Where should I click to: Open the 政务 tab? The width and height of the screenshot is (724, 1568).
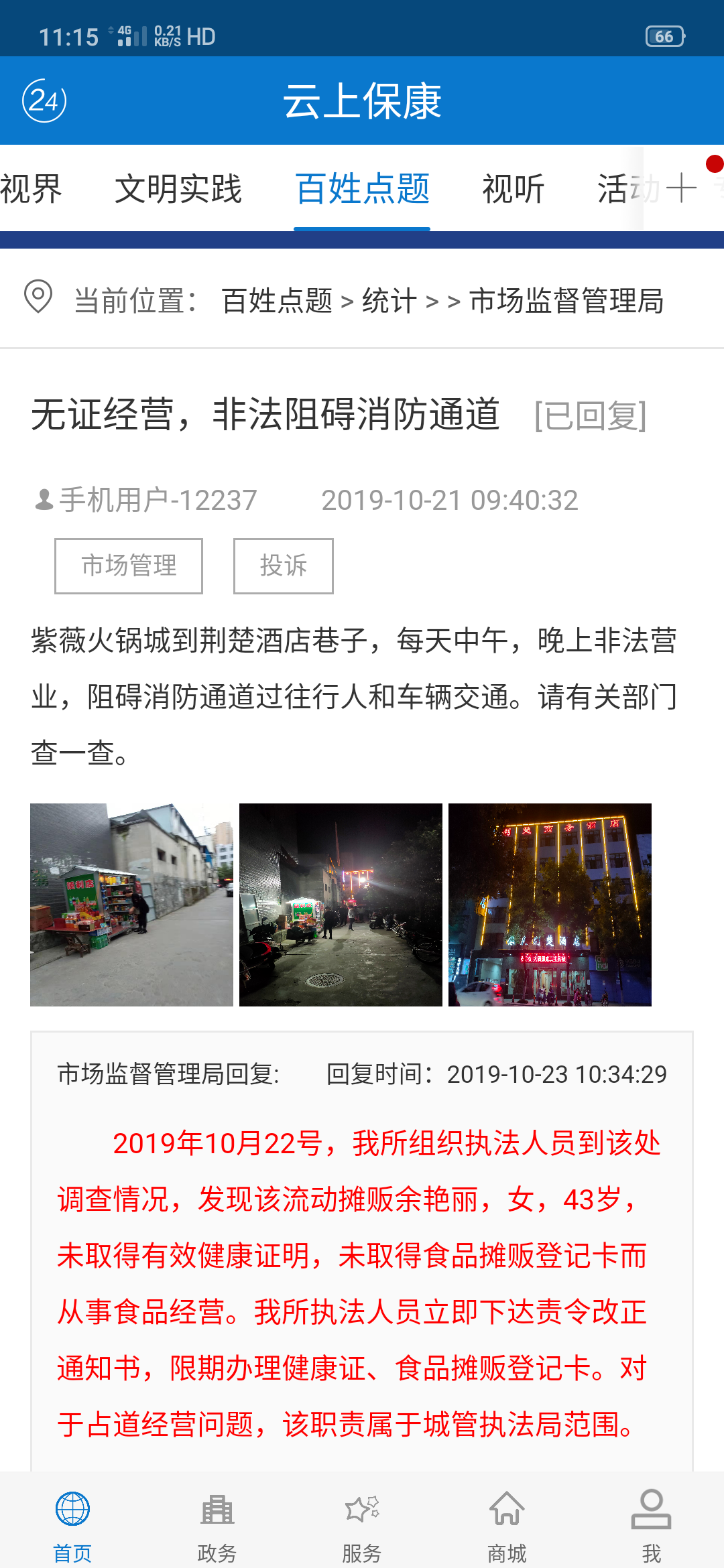click(x=217, y=1521)
